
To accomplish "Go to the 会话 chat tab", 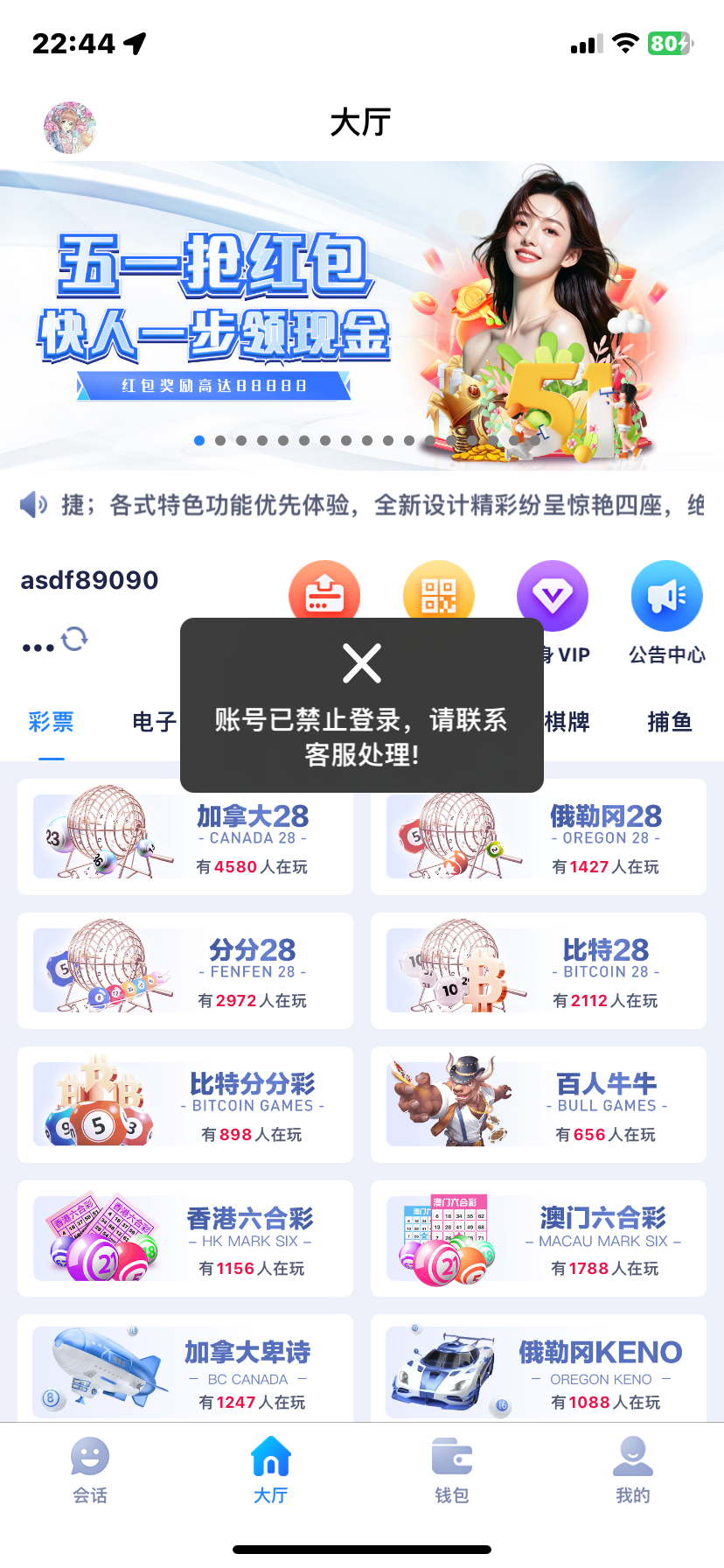I will (90, 1470).
